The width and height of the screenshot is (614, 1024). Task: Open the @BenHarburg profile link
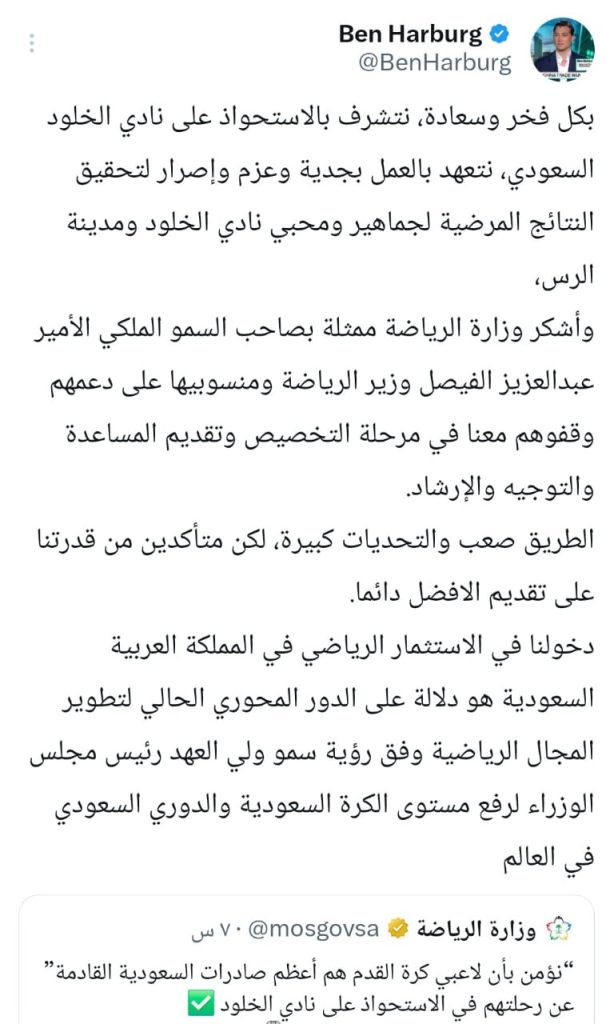(435, 63)
